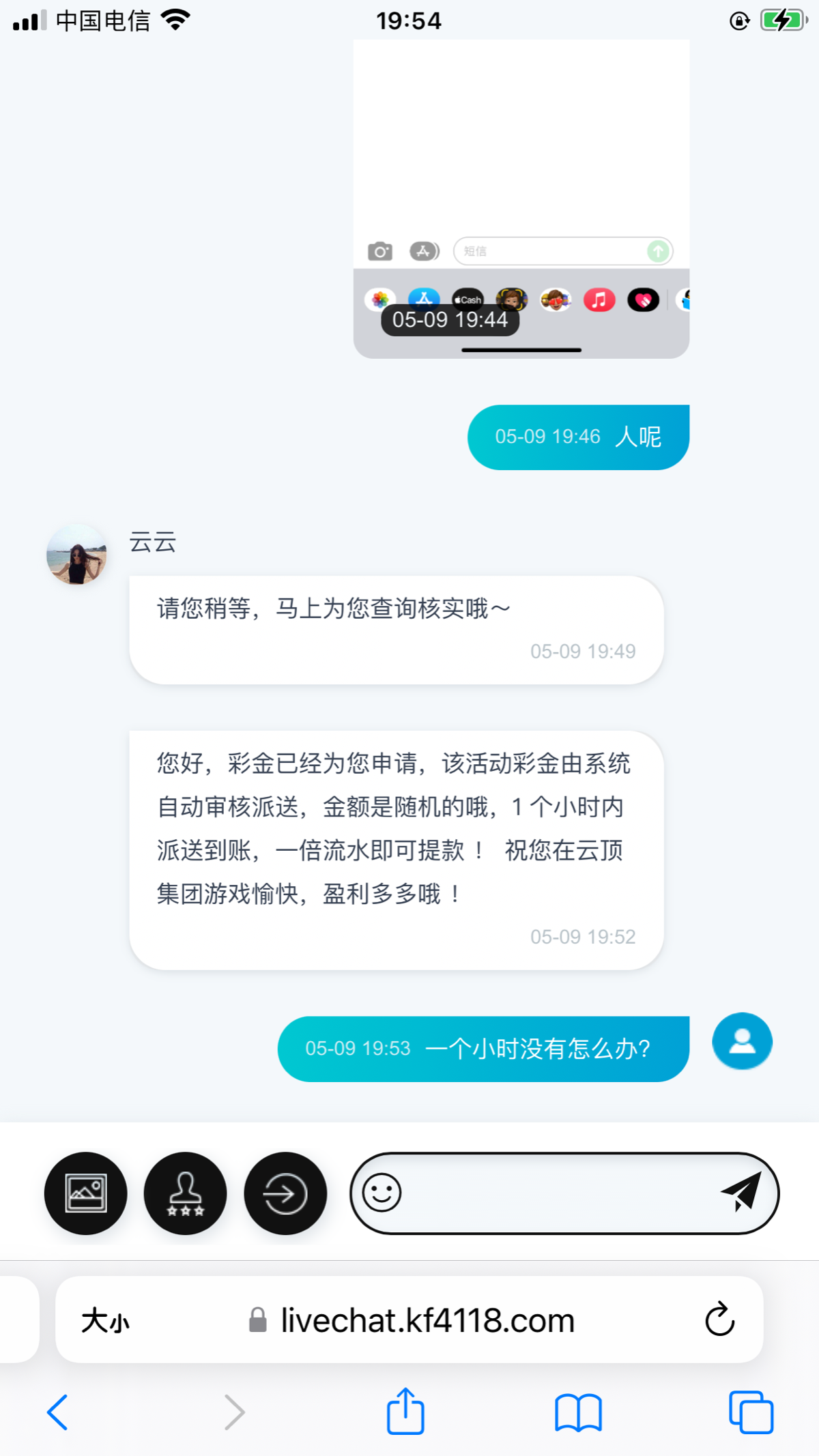Image resolution: width=819 pixels, height=1456 pixels.
Task: Tap the rate service stamp icon
Action: point(185,1193)
